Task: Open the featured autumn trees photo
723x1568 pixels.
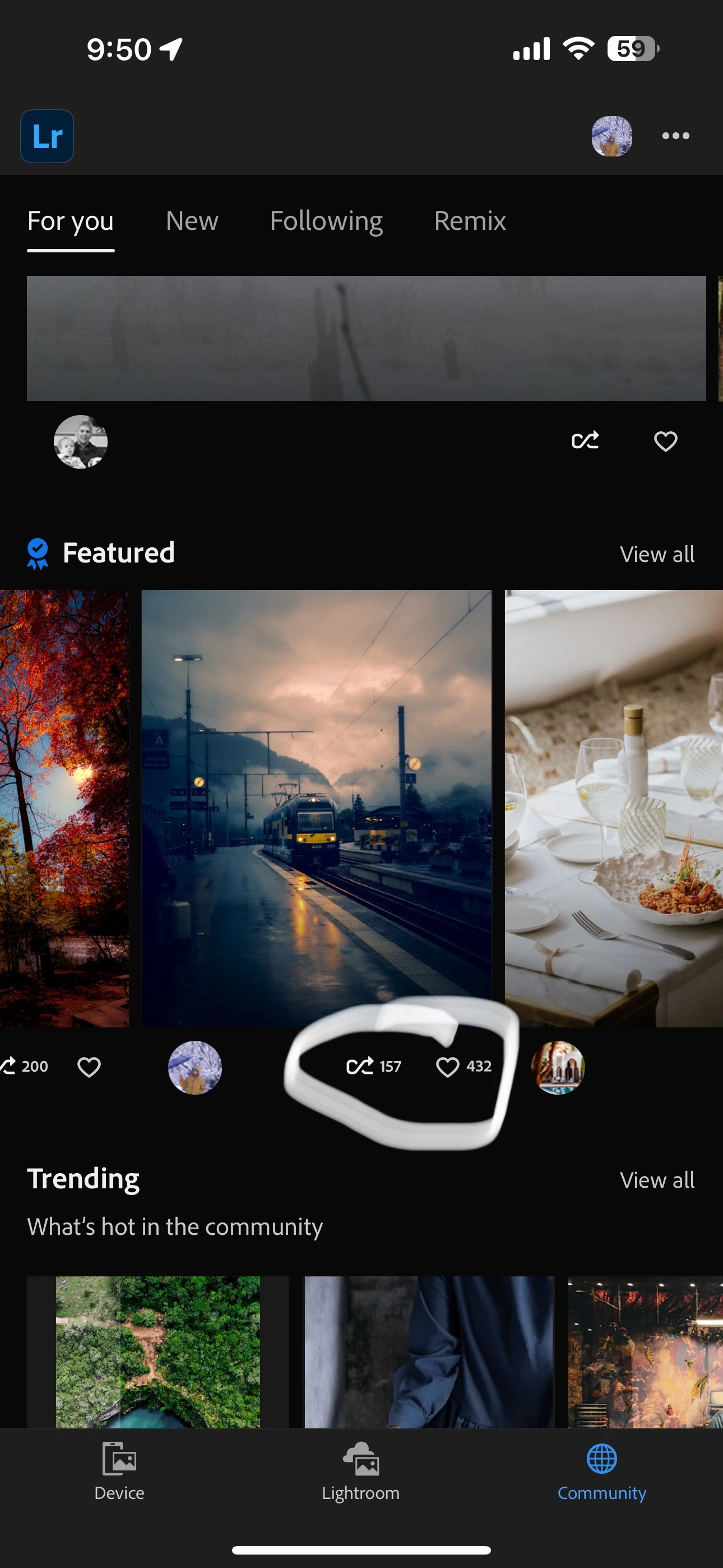Action: 64,808
